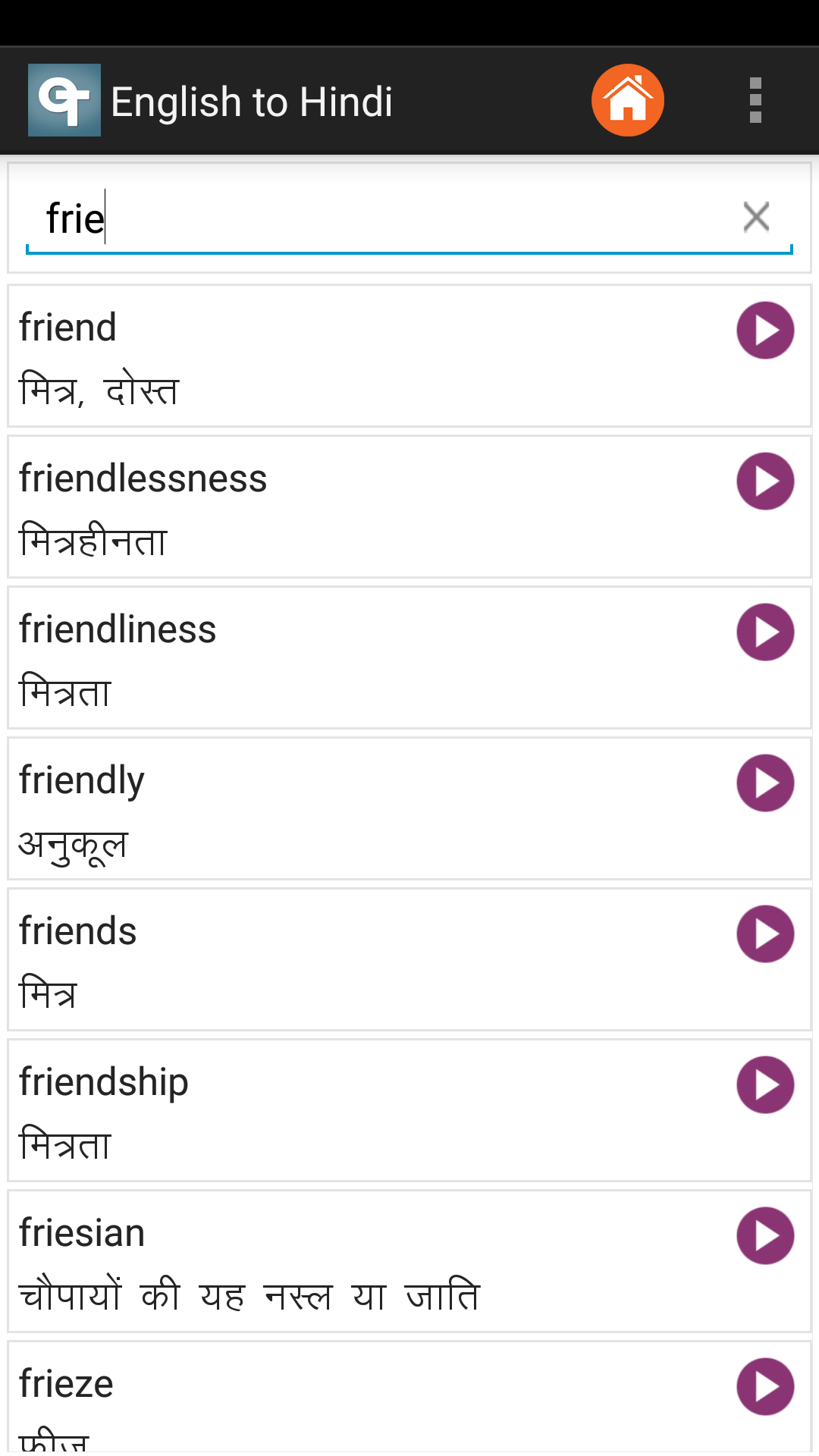Tap the app logo in the title bar
The width and height of the screenshot is (819, 1456).
coord(64,100)
